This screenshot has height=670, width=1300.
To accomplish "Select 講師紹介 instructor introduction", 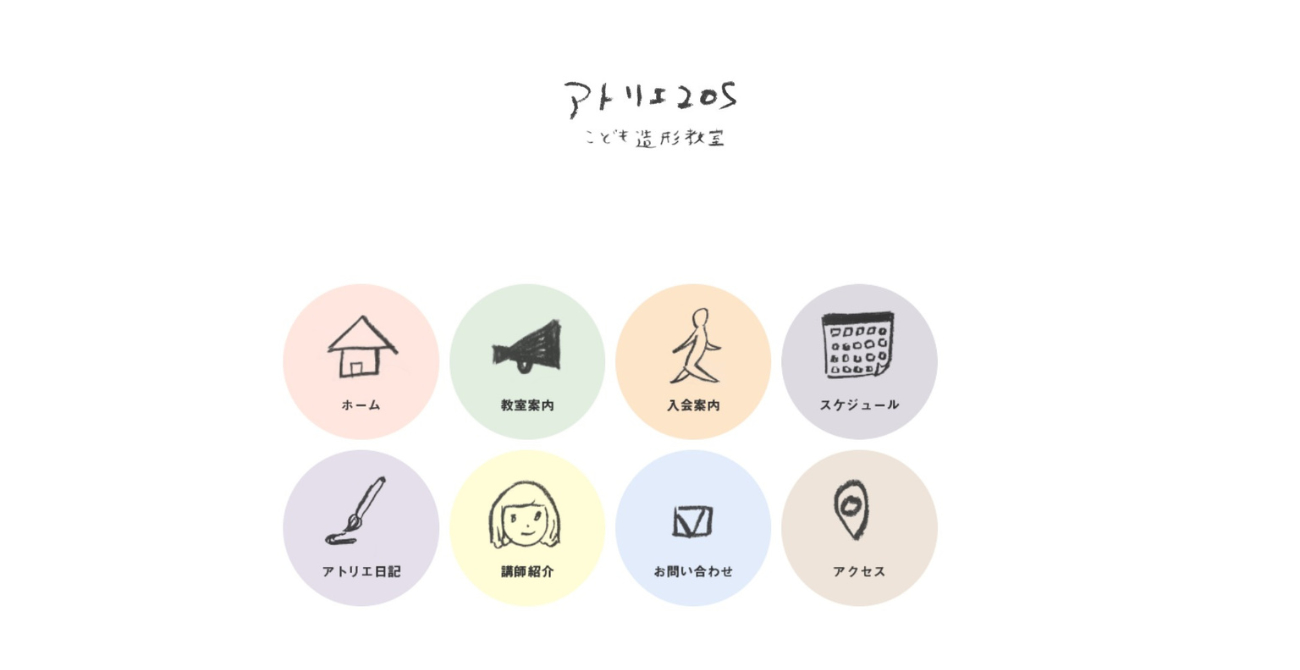I will pyautogui.click(x=527, y=528).
